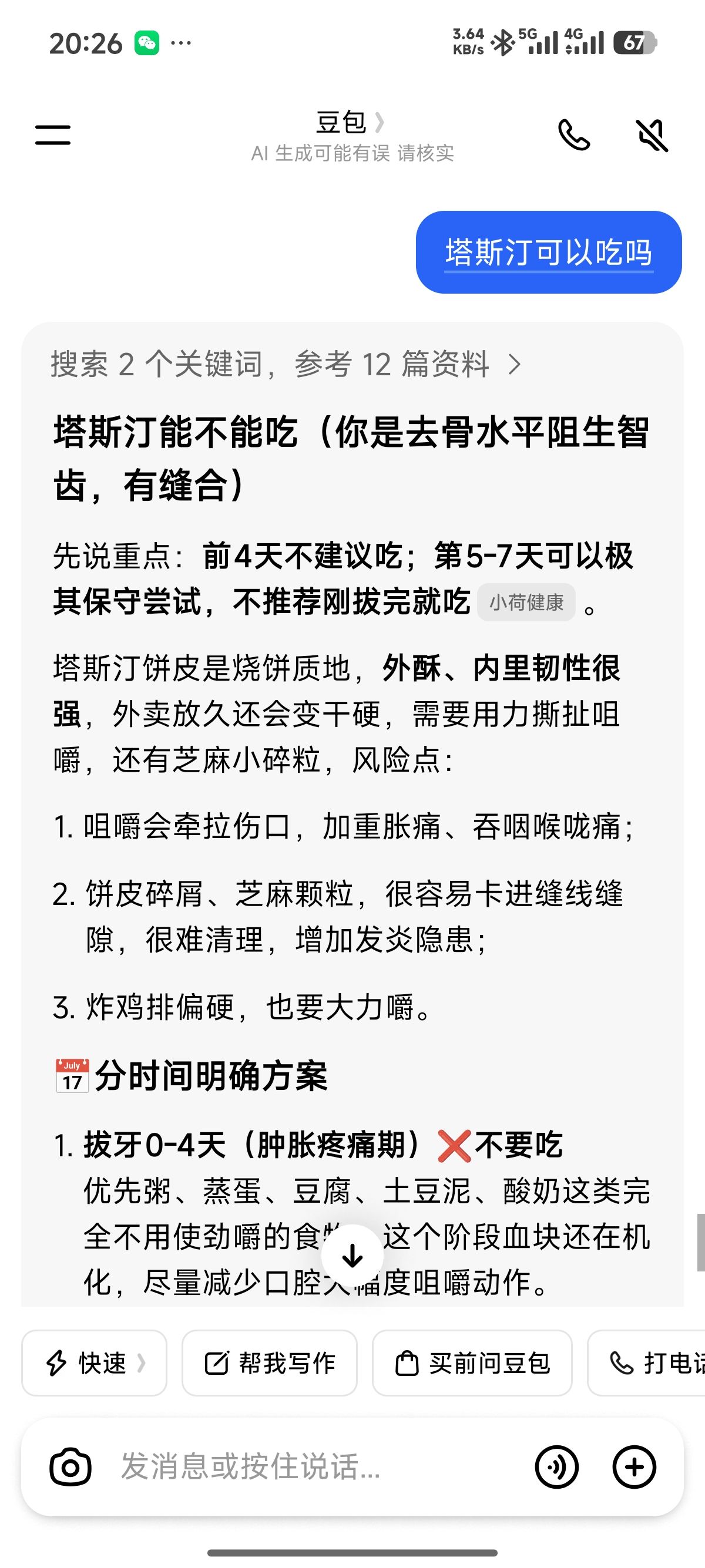
Task: Open the camera icon in the input bar
Action: click(x=70, y=1468)
